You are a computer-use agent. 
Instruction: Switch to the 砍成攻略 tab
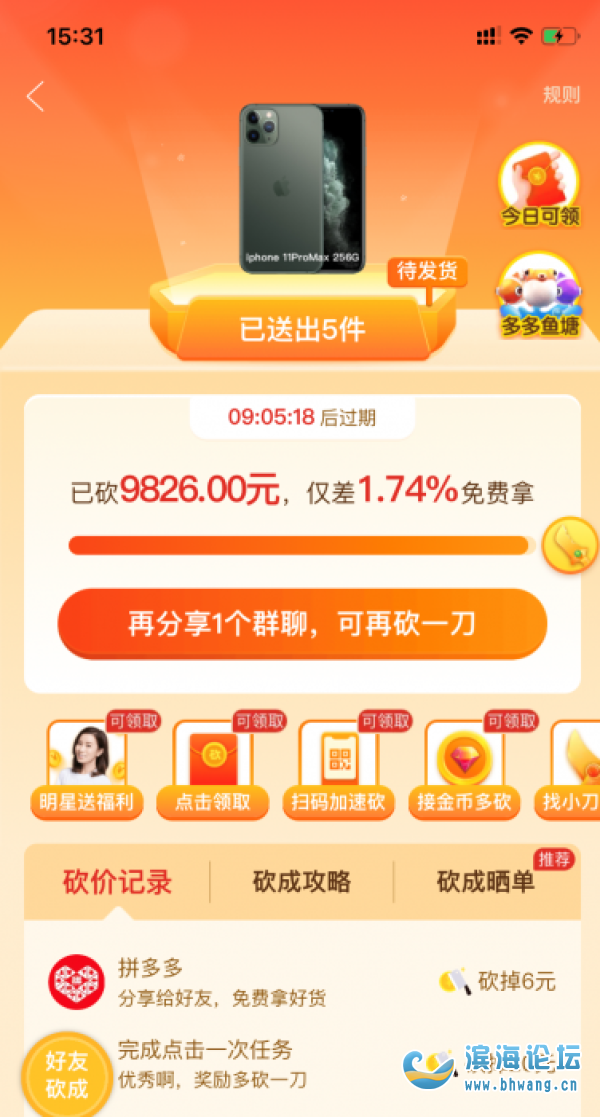click(x=302, y=881)
